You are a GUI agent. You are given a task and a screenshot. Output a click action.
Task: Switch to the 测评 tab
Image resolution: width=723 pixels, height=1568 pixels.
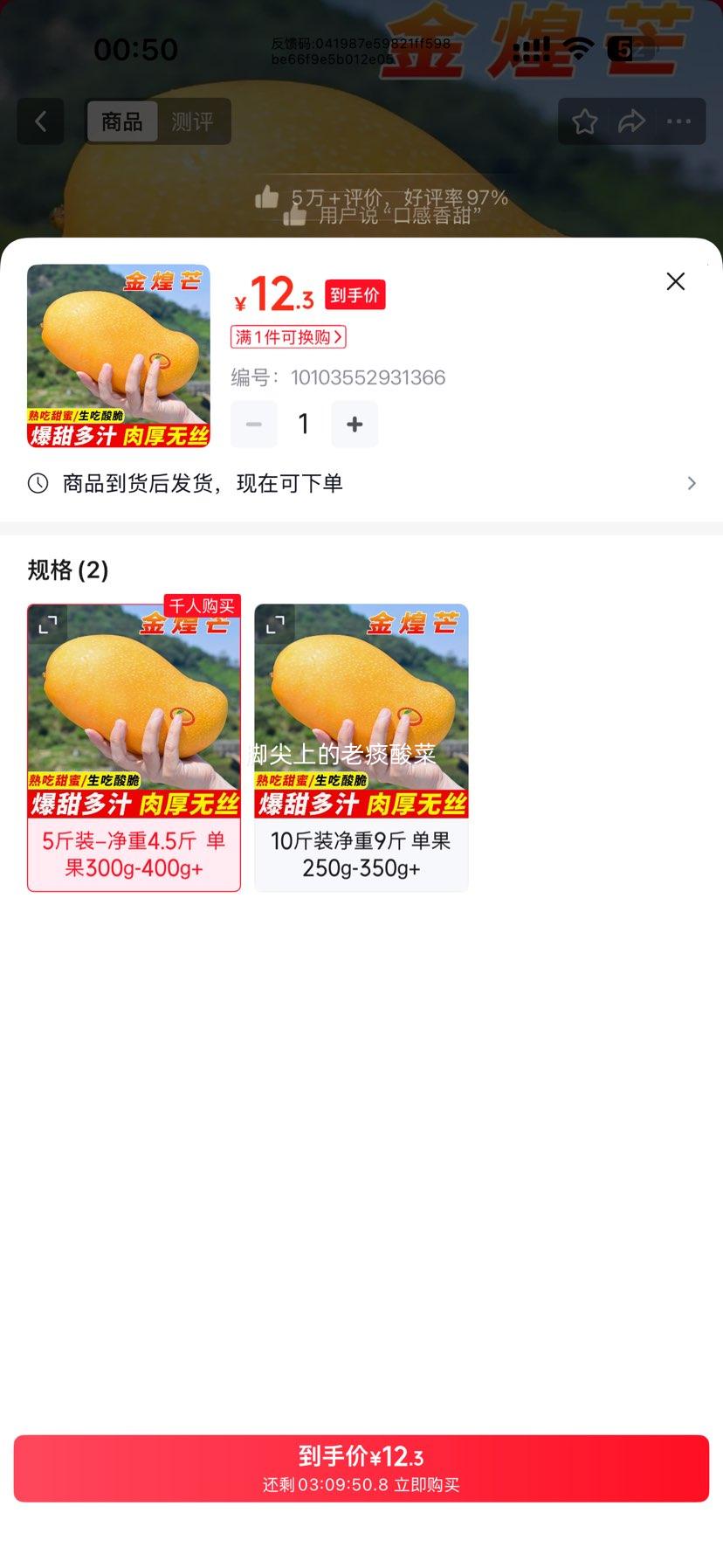(196, 121)
